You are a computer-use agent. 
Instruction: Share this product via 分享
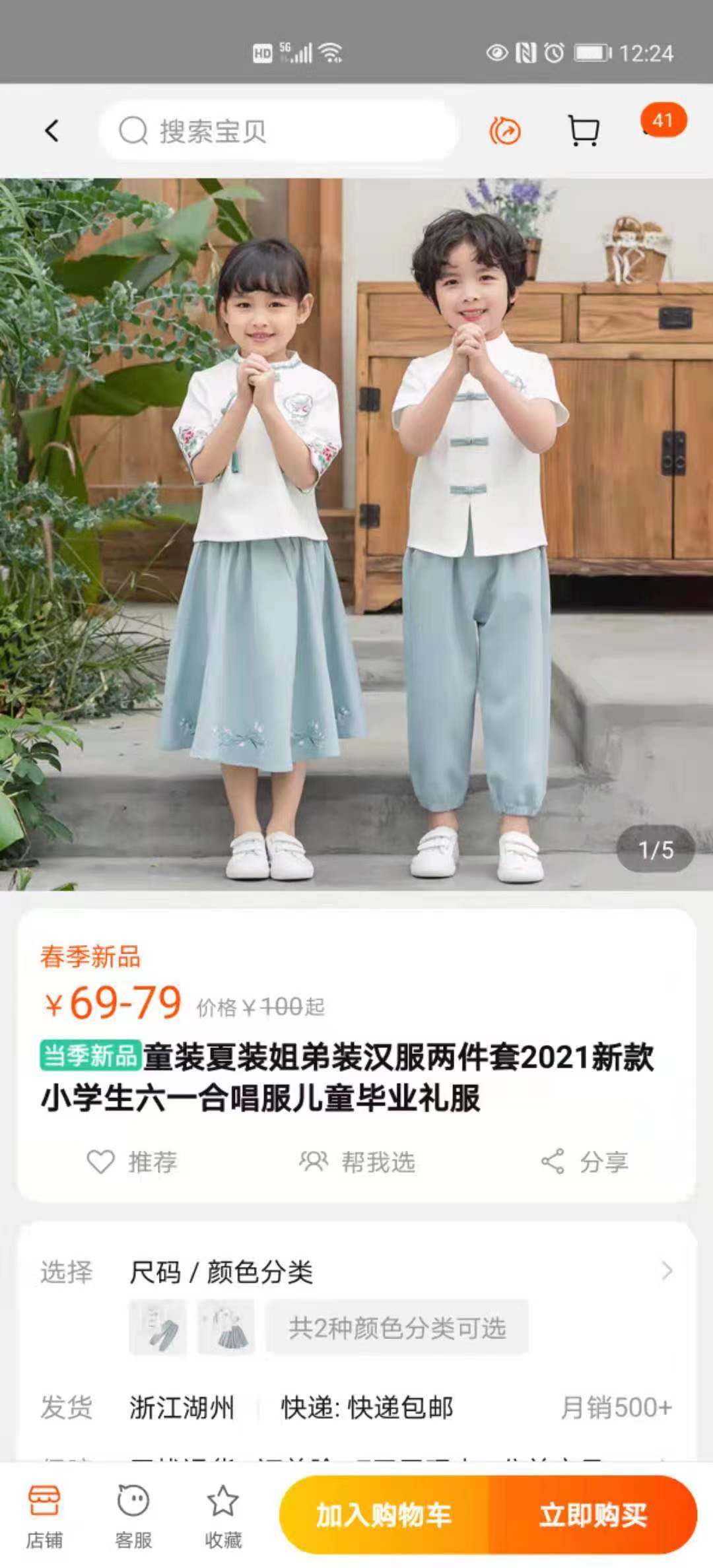(x=585, y=1161)
